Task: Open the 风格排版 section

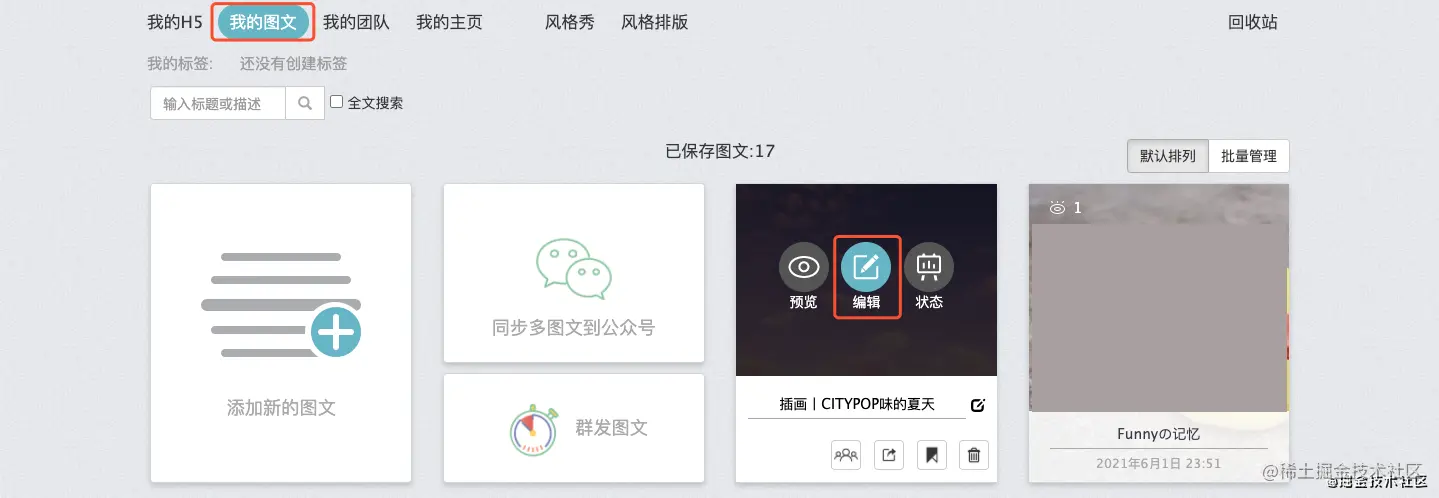Action: 654,22
